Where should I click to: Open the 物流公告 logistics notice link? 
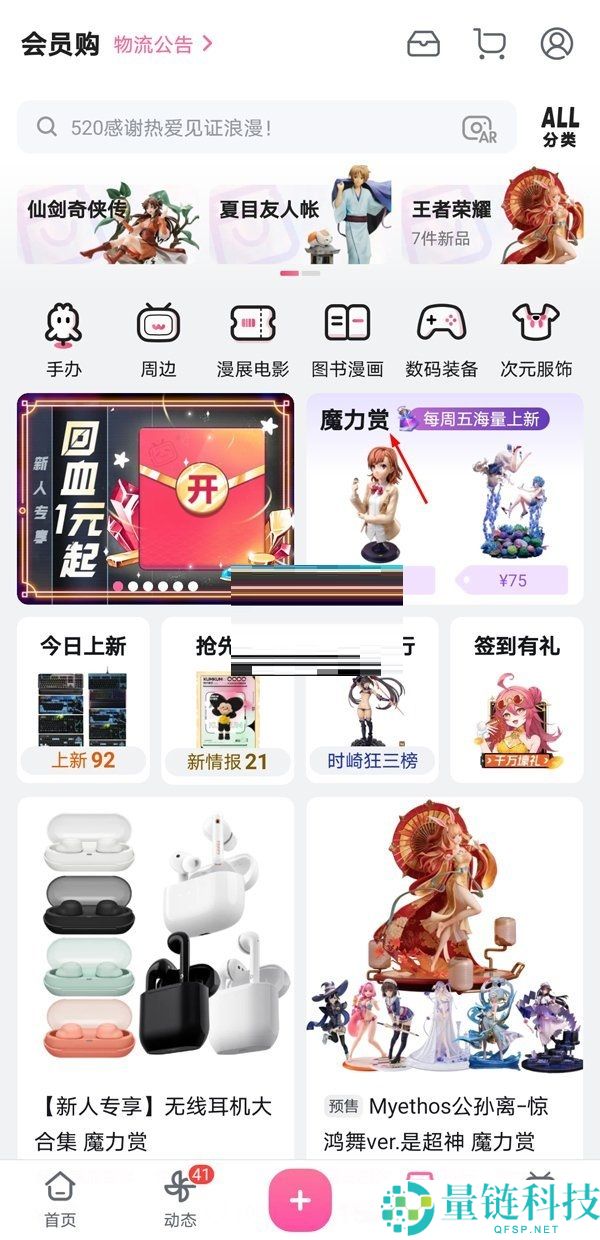[163, 44]
